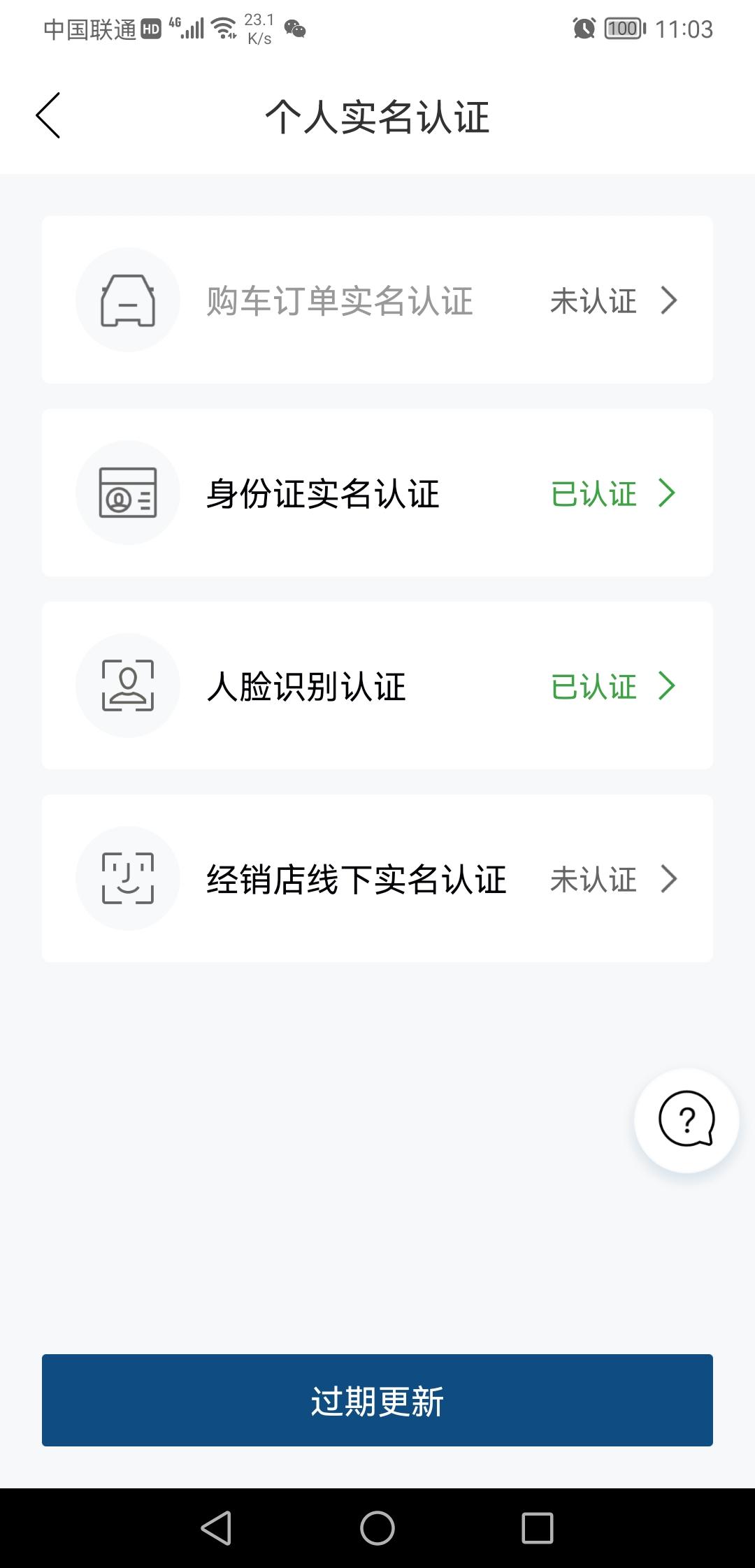The height and width of the screenshot is (1568, 755).
Task: Click the battery indicator showing 100
Action: (621, 29)
